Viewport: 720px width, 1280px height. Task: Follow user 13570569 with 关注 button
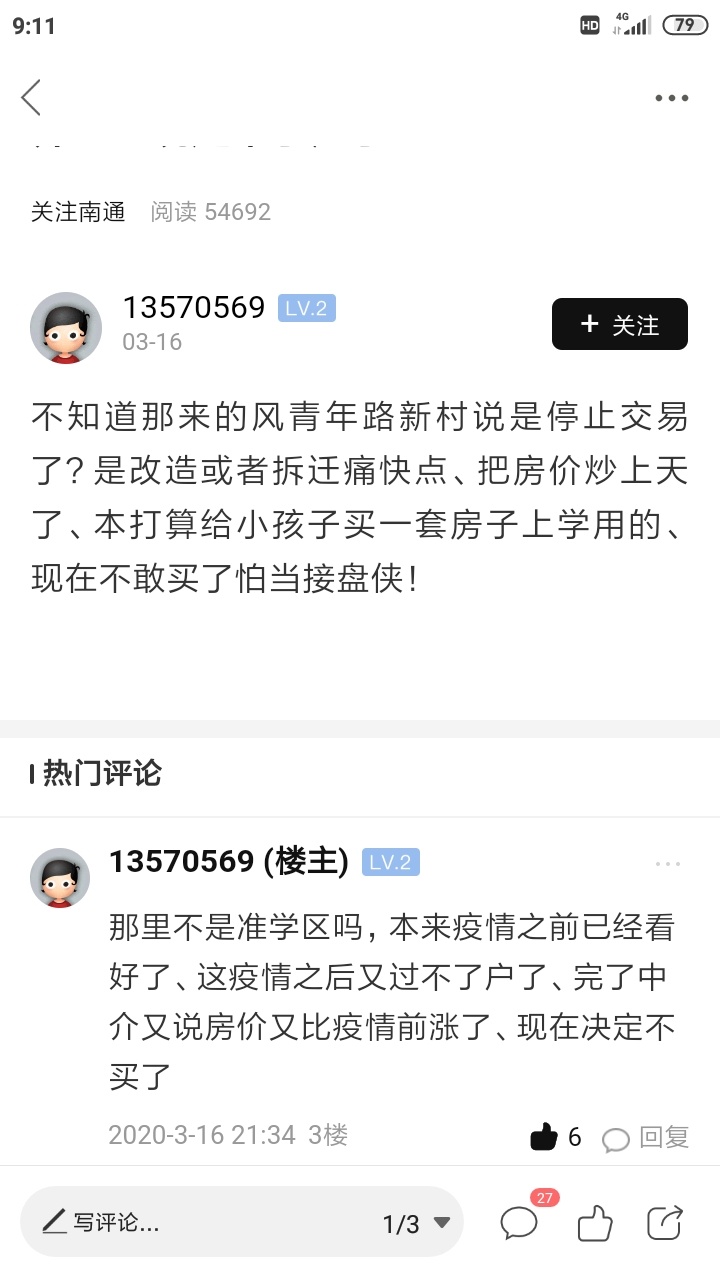(619, 324)
